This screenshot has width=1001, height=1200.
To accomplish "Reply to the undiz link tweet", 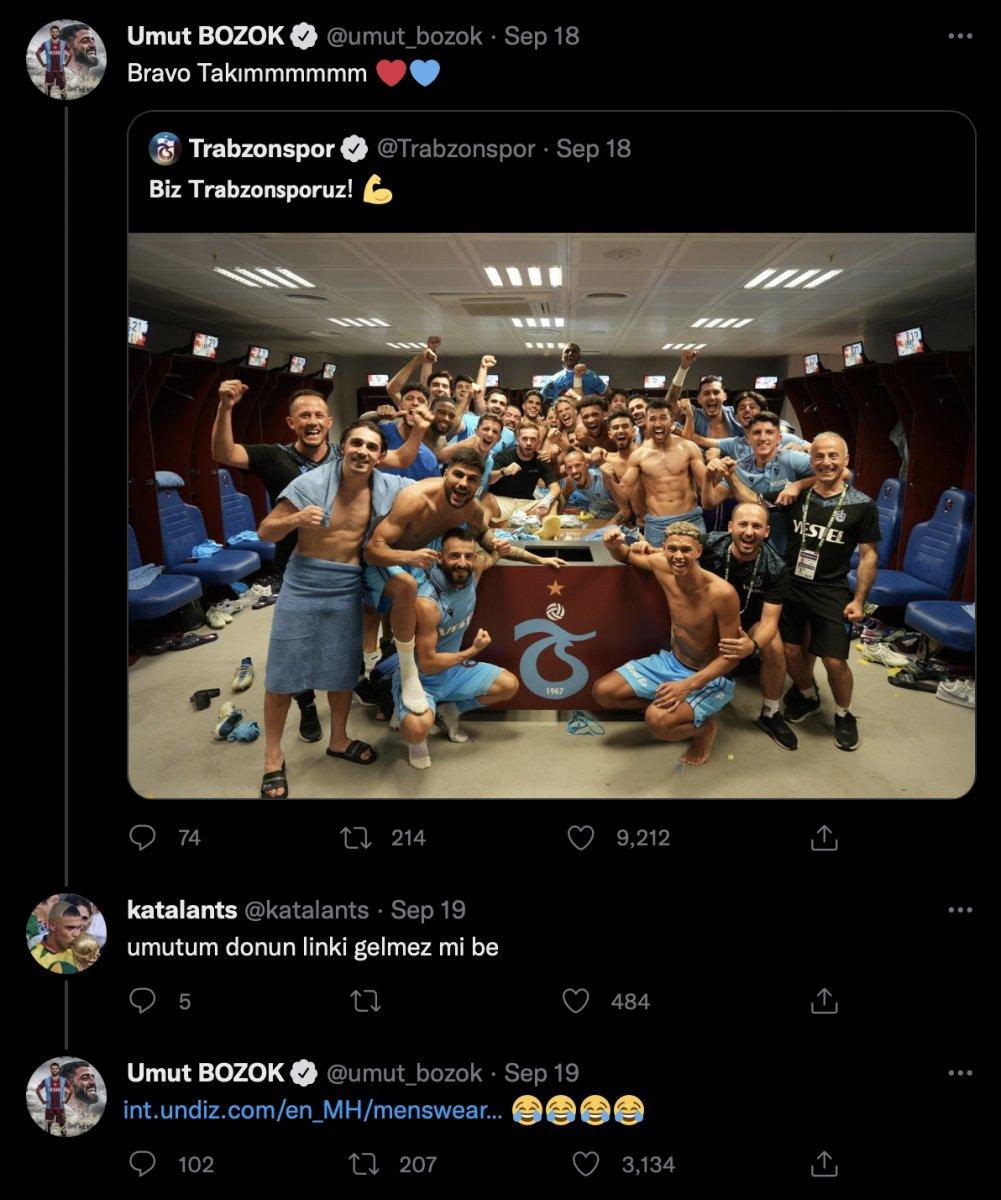I will click(144, 1164).
